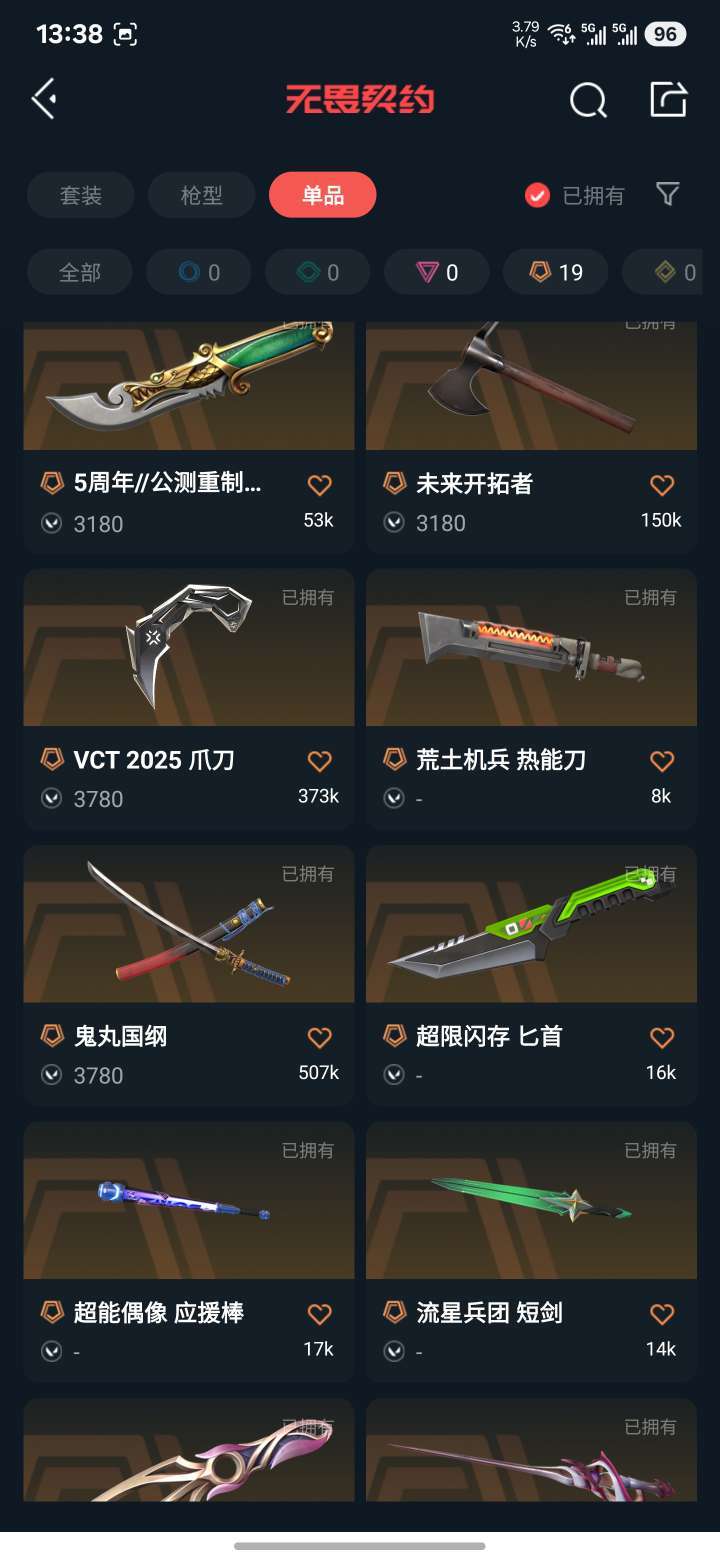The width and height of the screenshot is (720, 1560).
Task: Switch to the 套装 tab
Action: [x=81, y=195]
